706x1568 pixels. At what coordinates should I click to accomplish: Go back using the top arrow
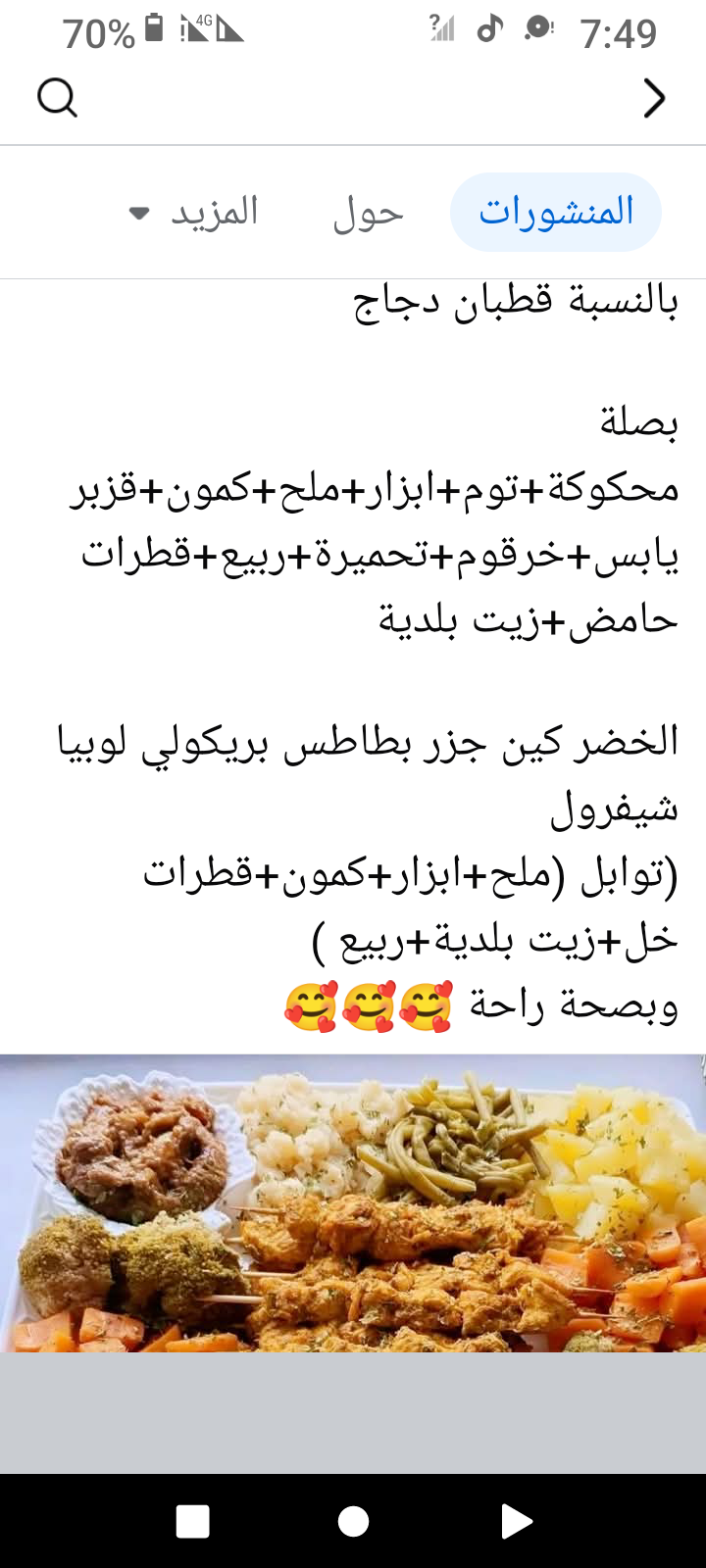click(654, 98)
